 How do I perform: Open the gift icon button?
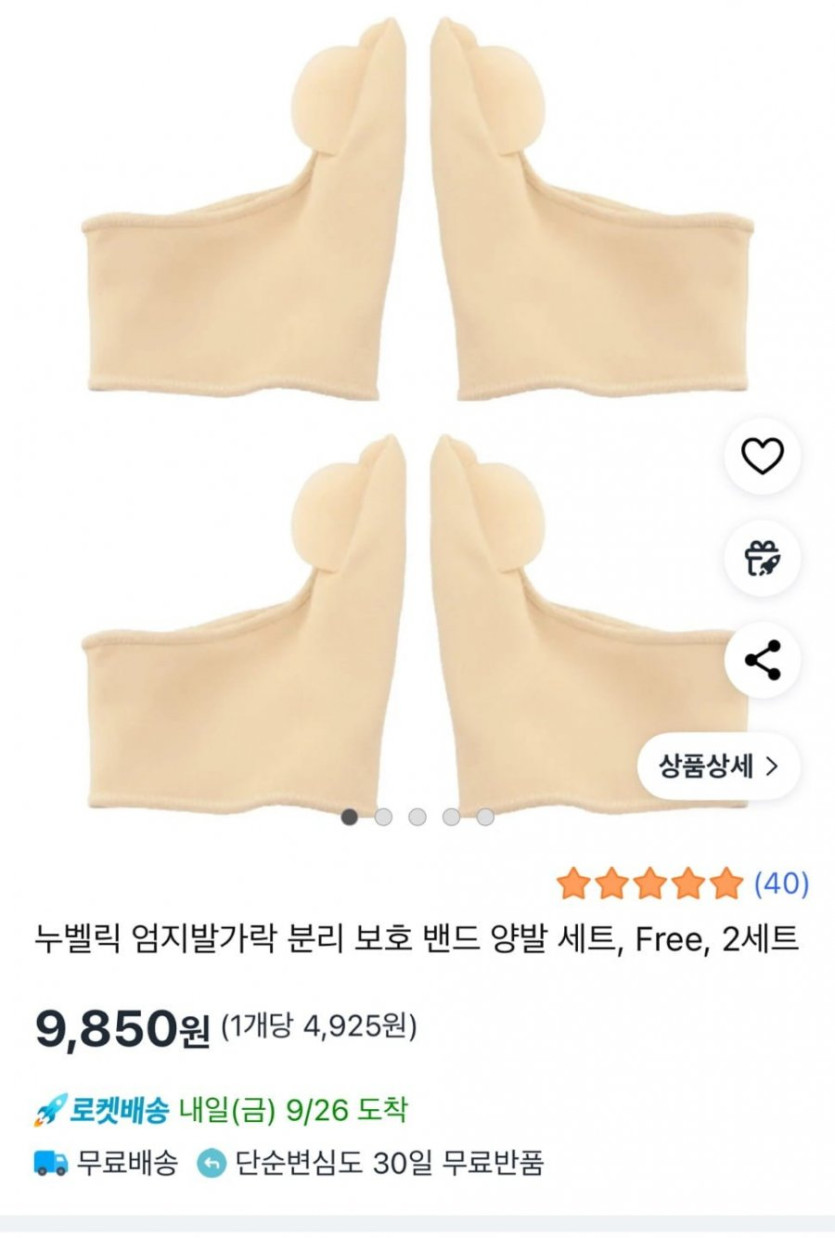click(762, 558)
